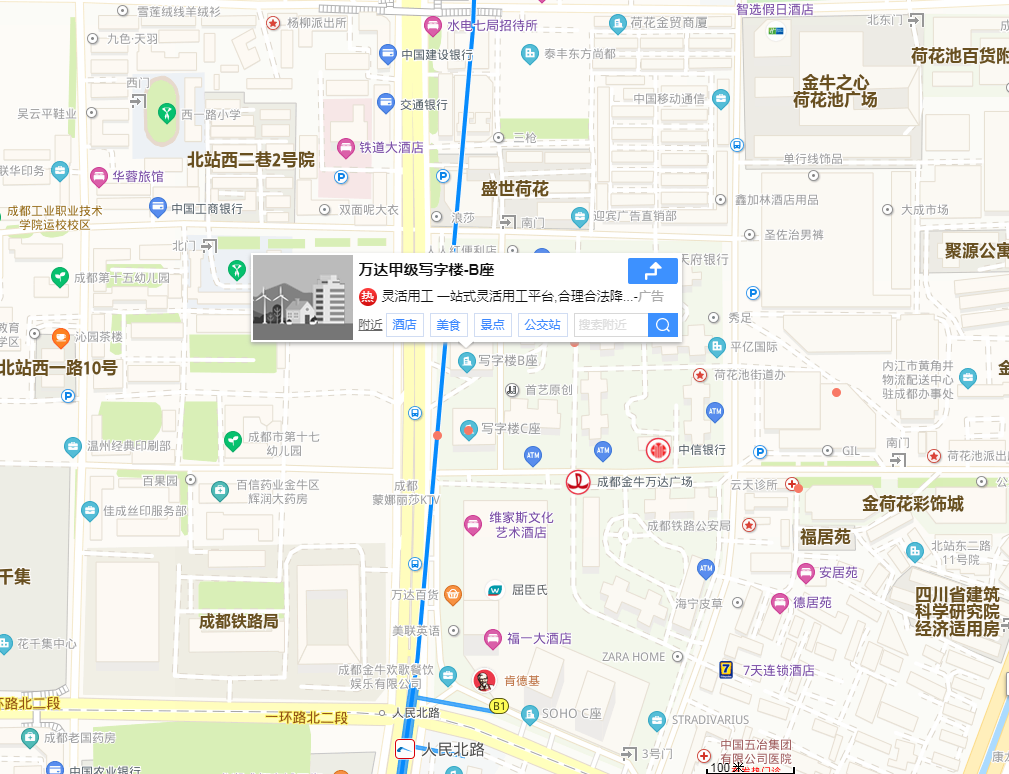Select 维家斯文化艺术酒店 on the map
The image size is (1009, 774).
[472, 524]
